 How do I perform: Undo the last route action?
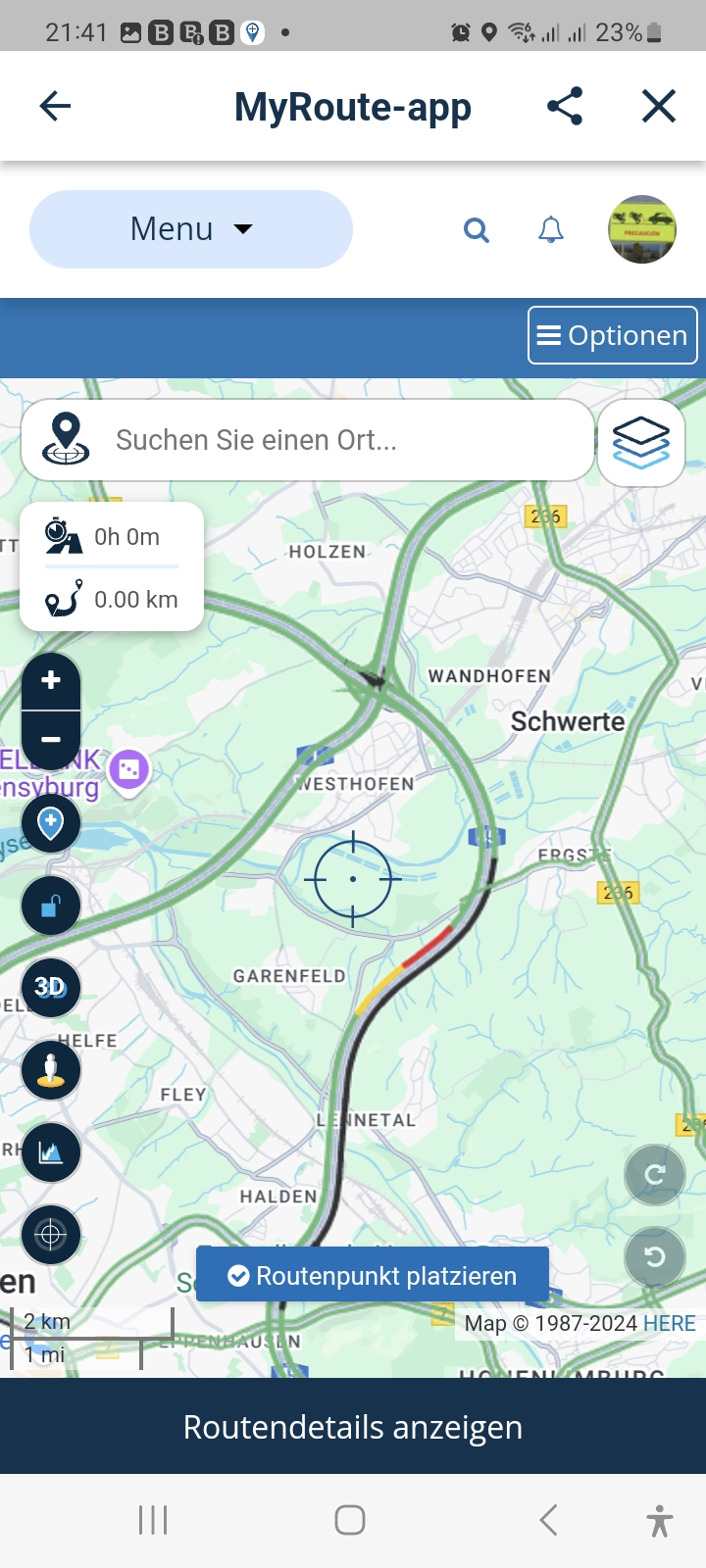pos(655,1256)
